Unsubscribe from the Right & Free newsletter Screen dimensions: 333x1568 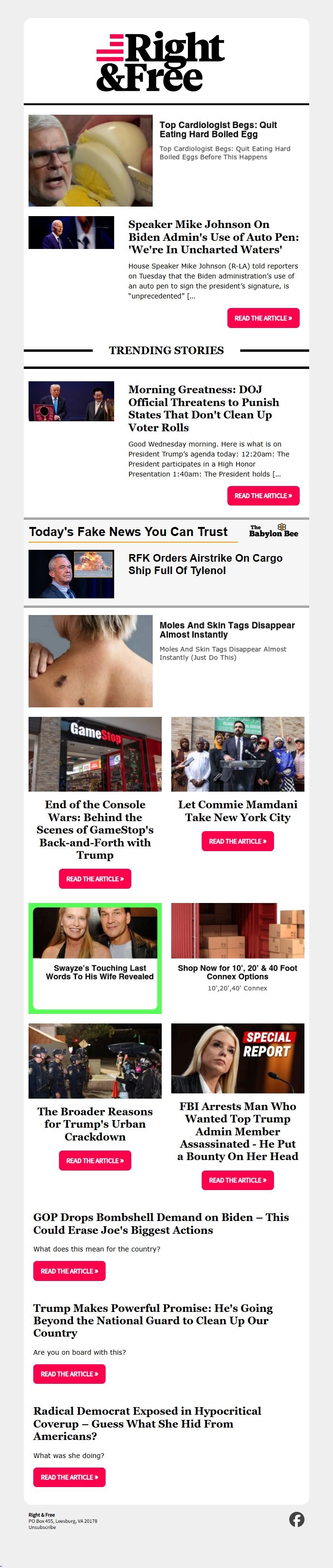point(42,1527)
